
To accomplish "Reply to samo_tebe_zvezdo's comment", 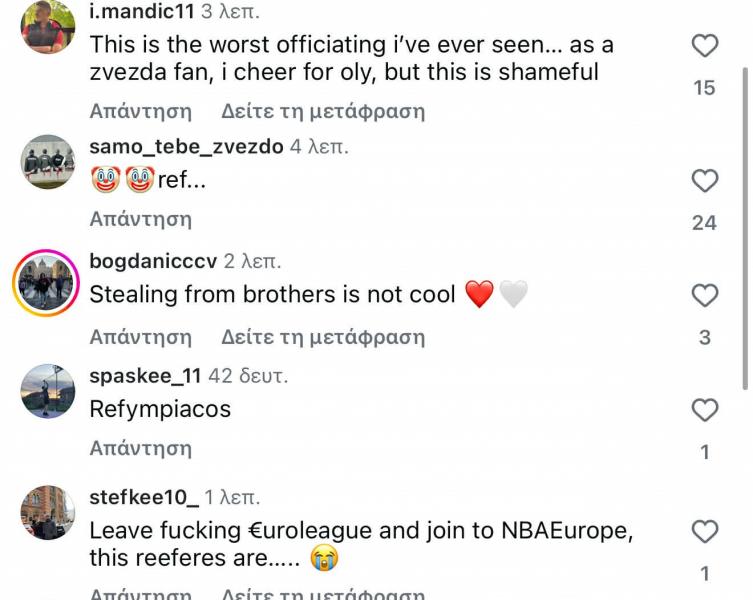I will pos(140,219).
